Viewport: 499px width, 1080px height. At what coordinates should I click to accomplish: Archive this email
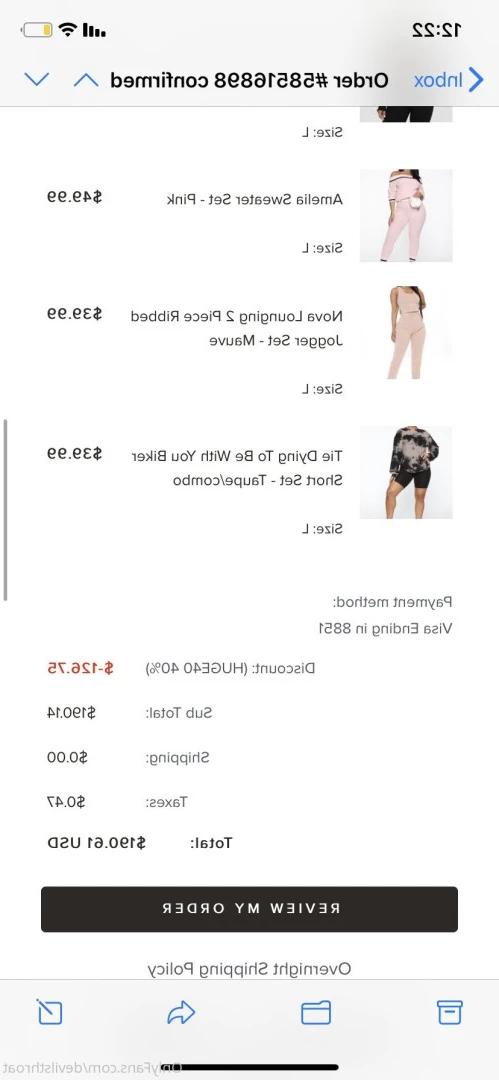[x=449, y=1012]
